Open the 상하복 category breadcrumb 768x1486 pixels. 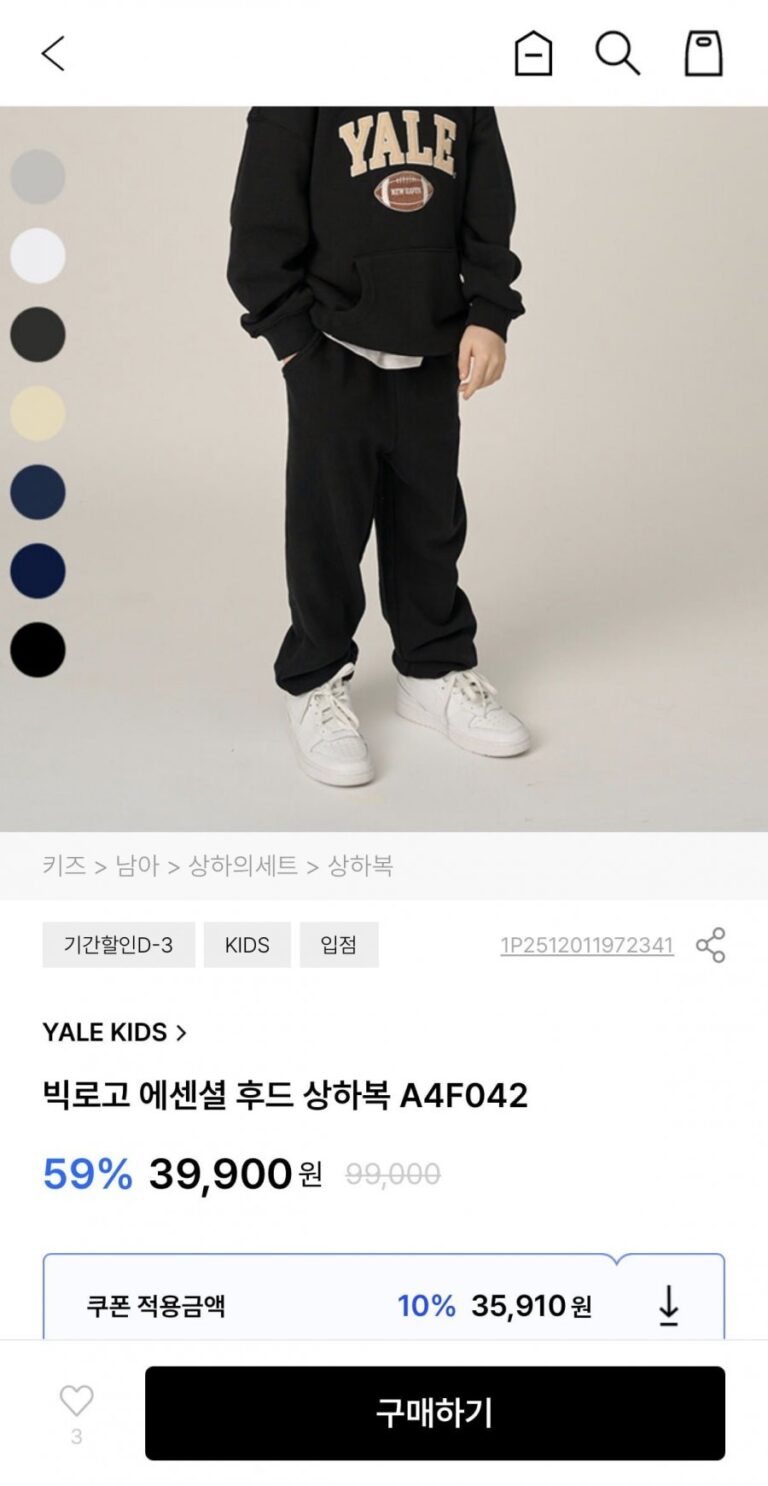360,866
